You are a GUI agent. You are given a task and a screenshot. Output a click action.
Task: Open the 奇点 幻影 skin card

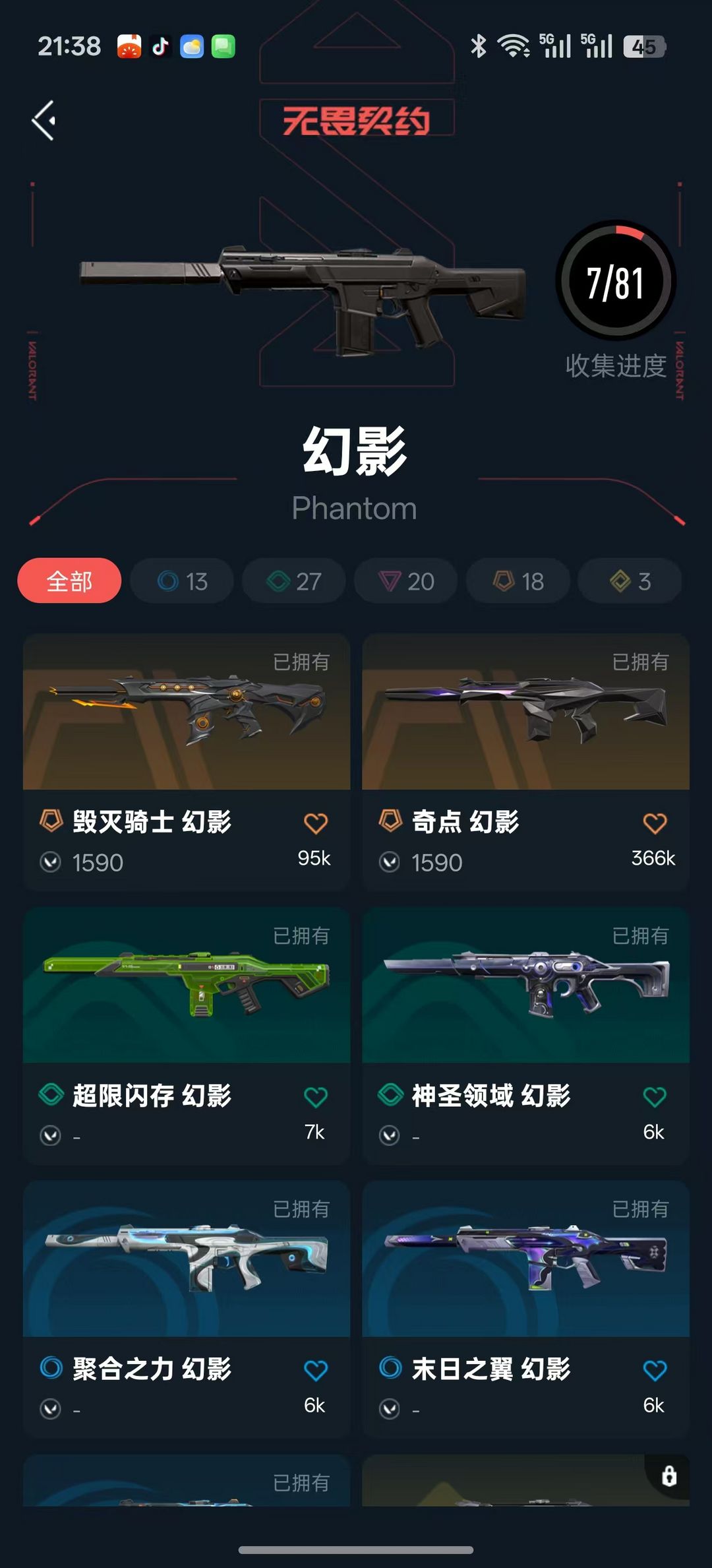pos(526,763)
